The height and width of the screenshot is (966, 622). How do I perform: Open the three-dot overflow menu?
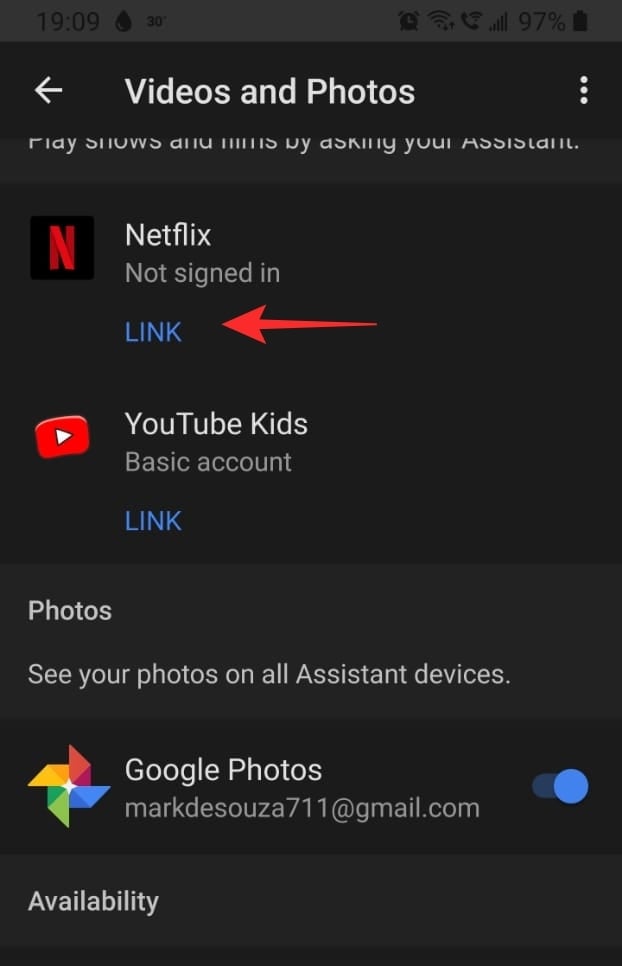(583, 91)
